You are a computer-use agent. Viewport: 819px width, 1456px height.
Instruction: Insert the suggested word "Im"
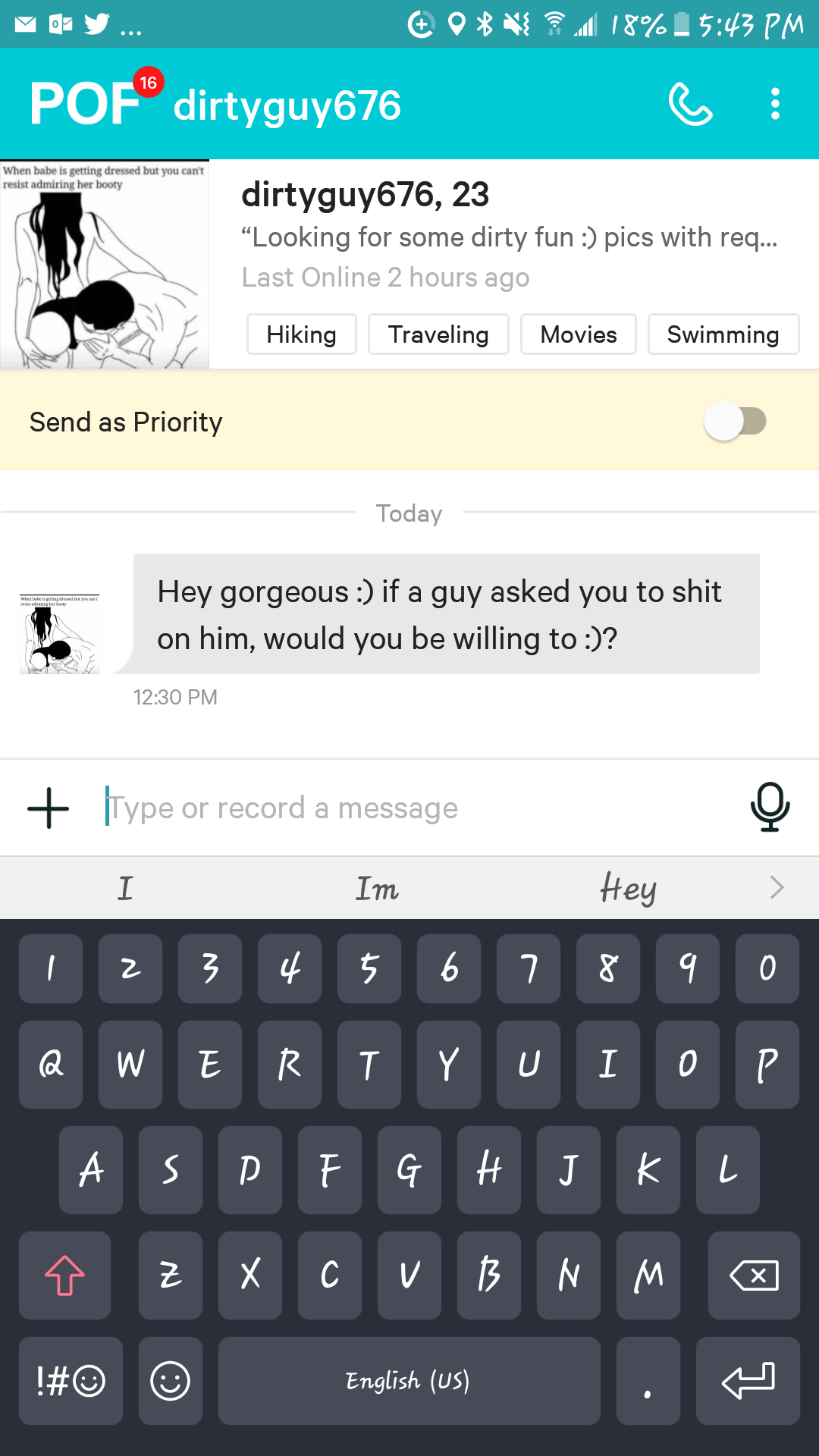[377, 888]
